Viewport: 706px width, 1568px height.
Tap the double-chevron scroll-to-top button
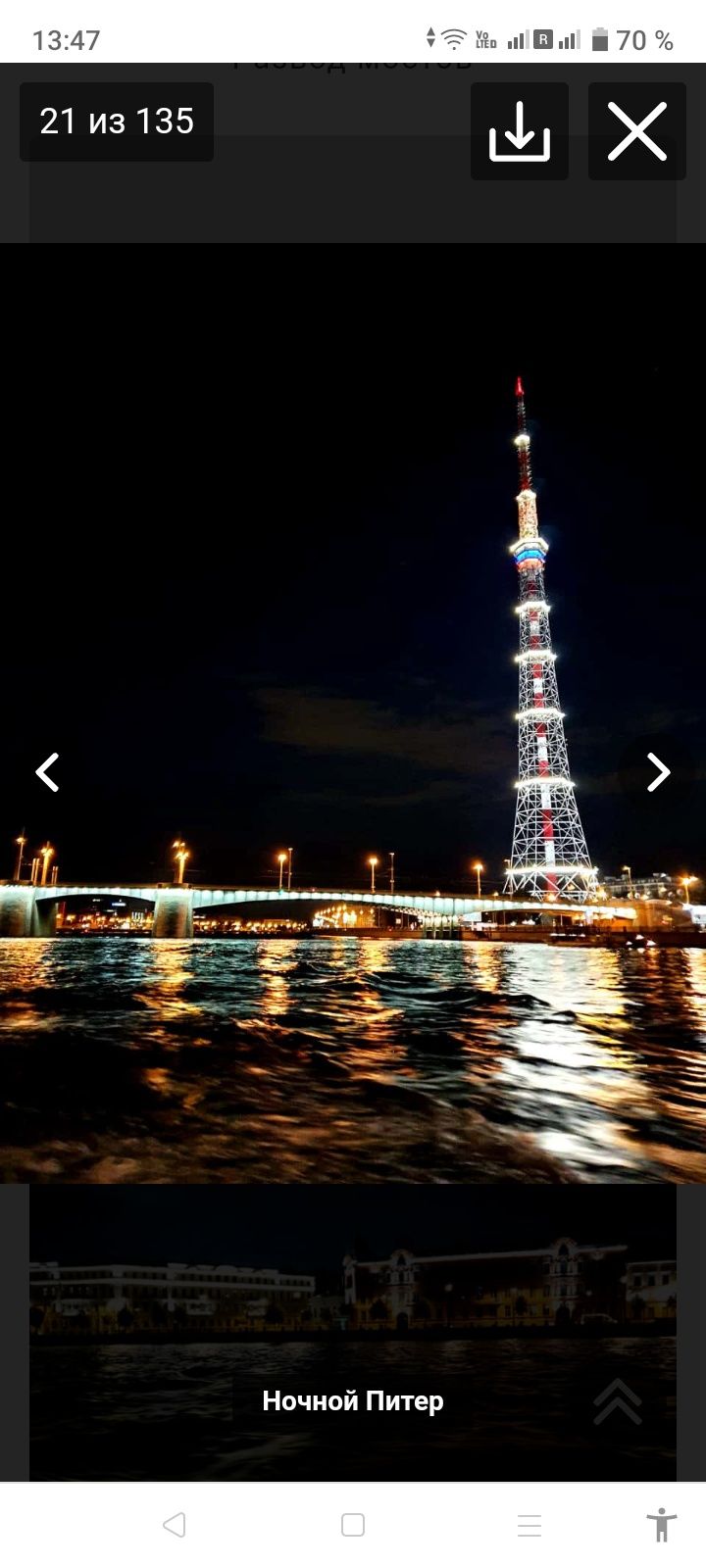tap(618, 1401)
